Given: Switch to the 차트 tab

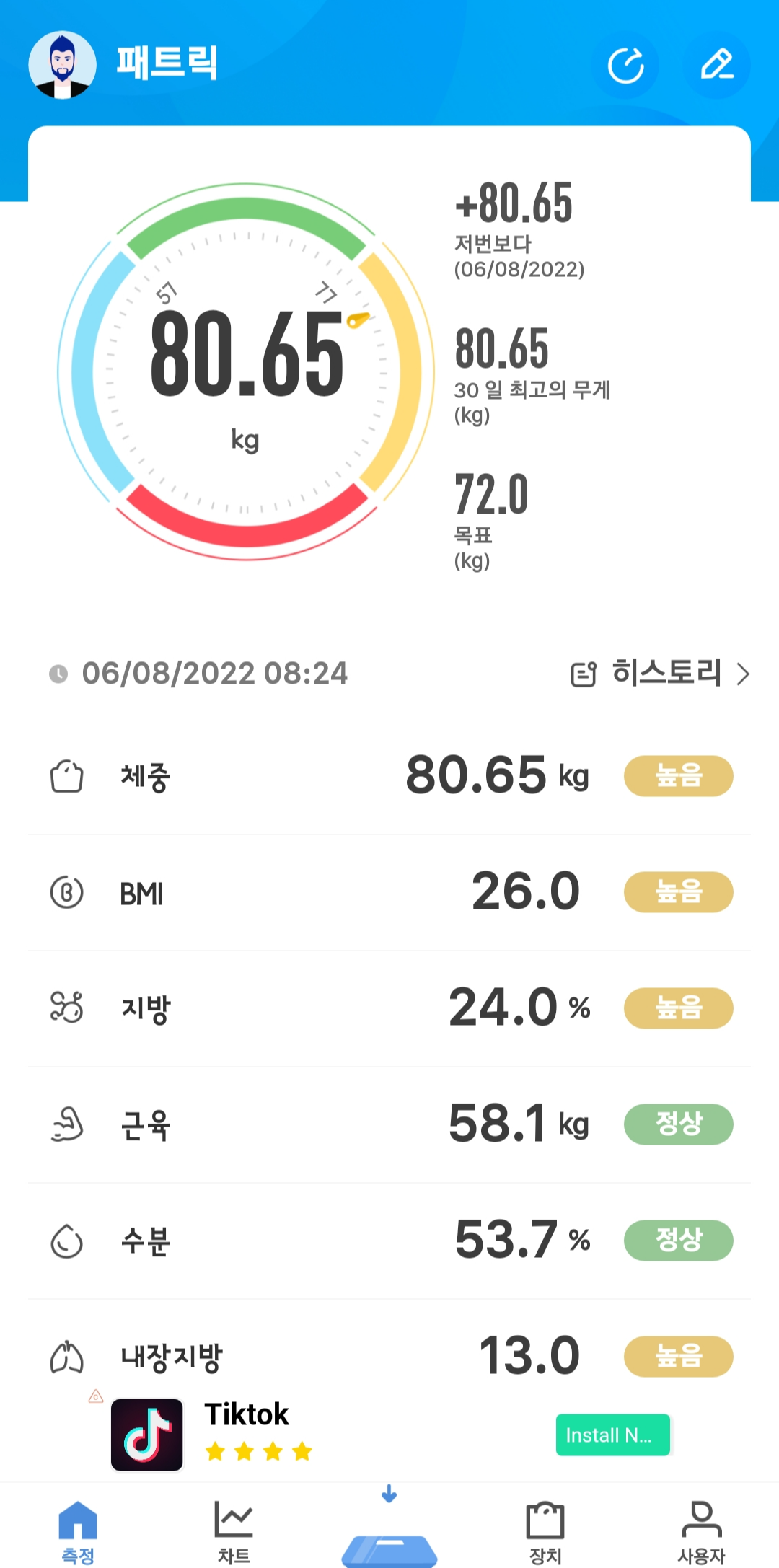Looking at the screenshot, I should 232,1529.
